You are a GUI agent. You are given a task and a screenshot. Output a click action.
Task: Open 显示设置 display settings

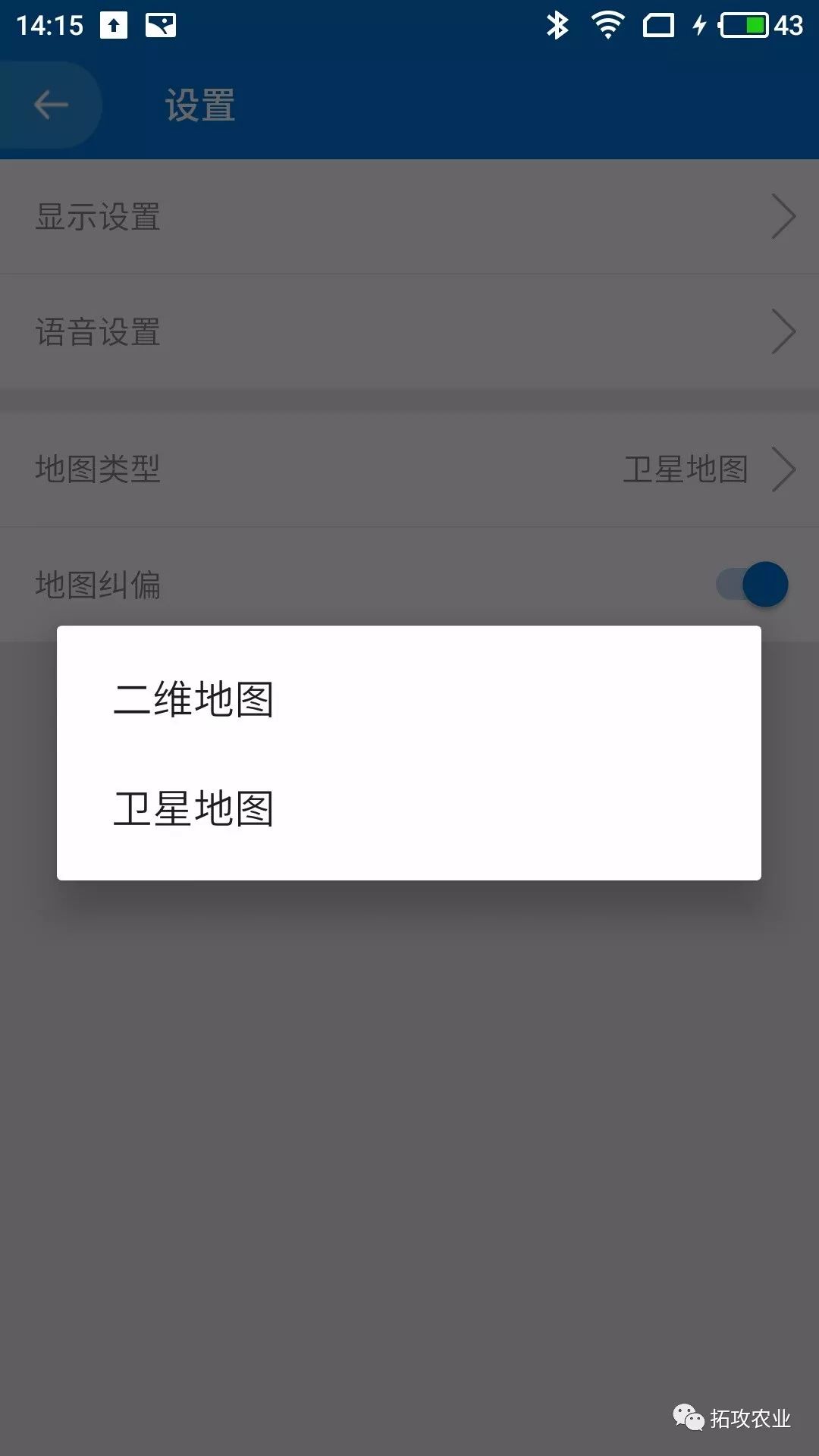tap(409, 217)
